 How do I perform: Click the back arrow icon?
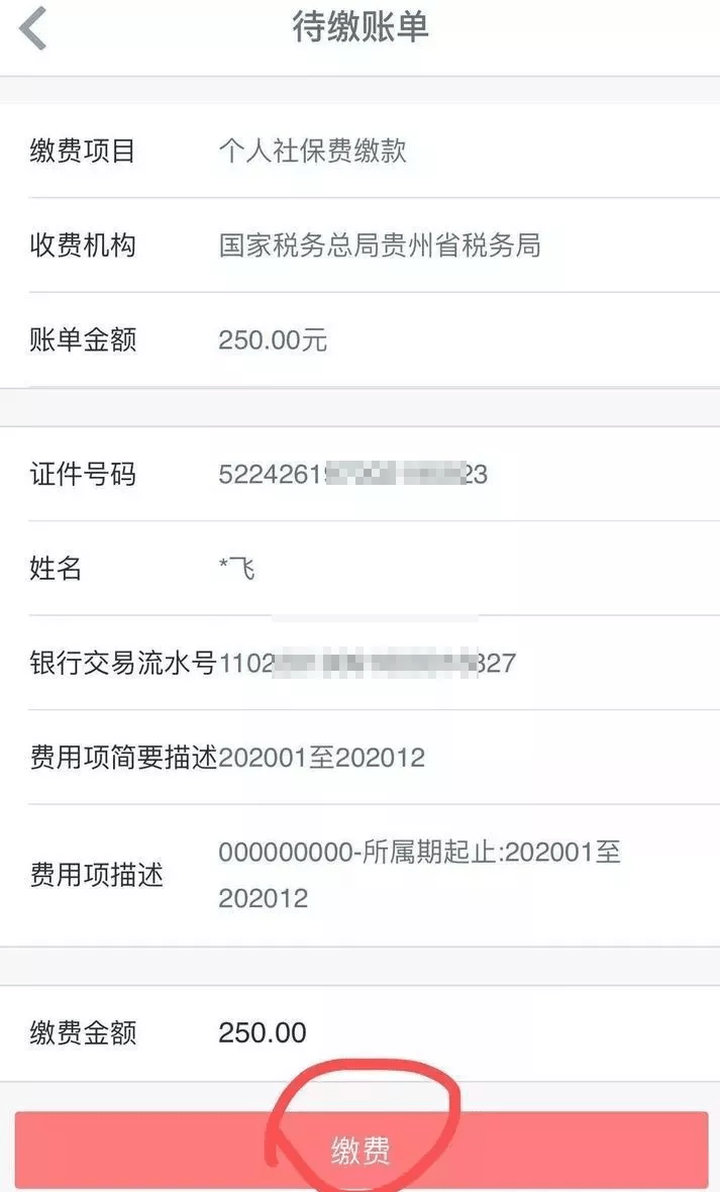coord(32,30)
